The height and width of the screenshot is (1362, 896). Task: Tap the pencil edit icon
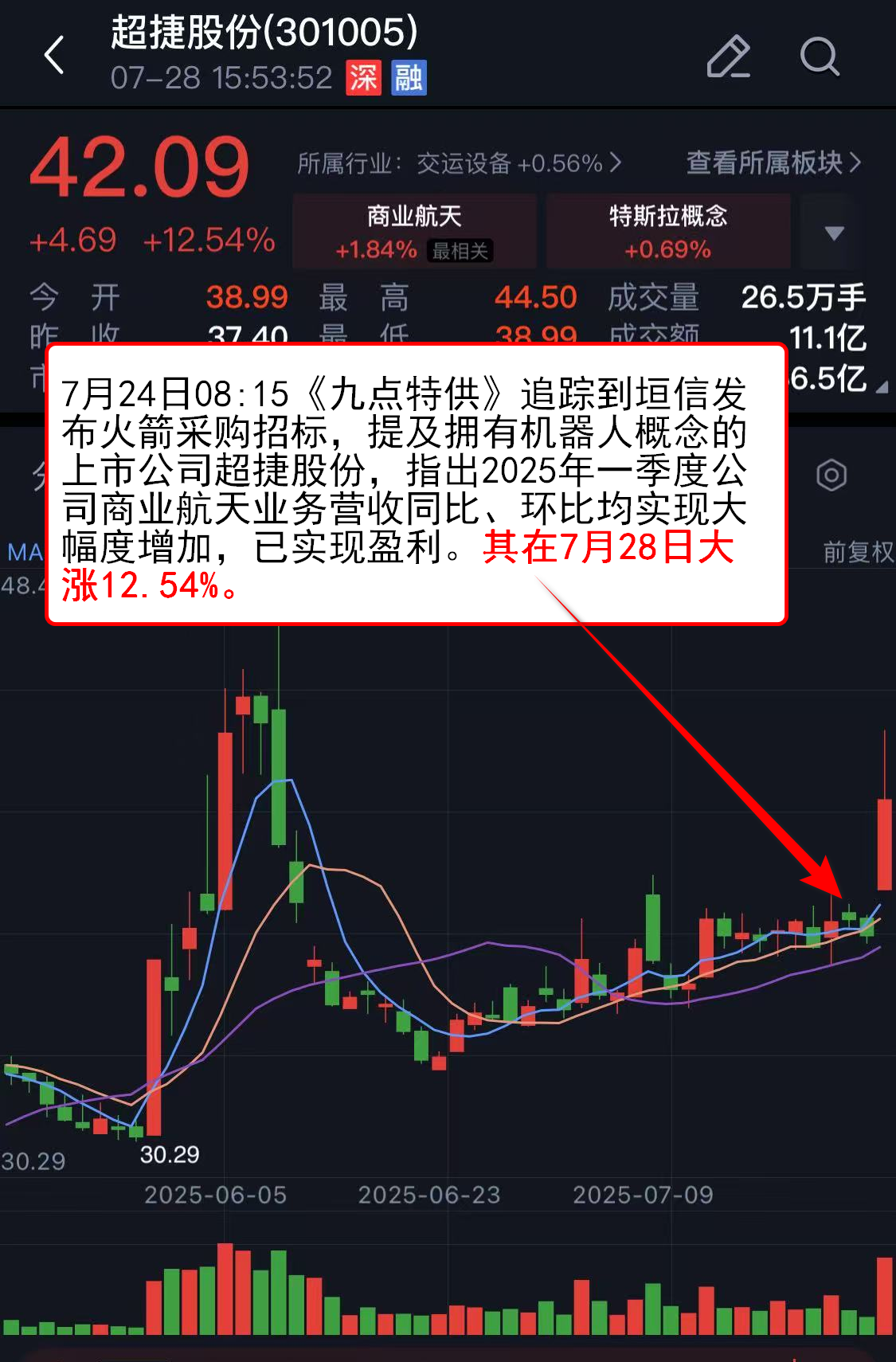tap(728, 57)
